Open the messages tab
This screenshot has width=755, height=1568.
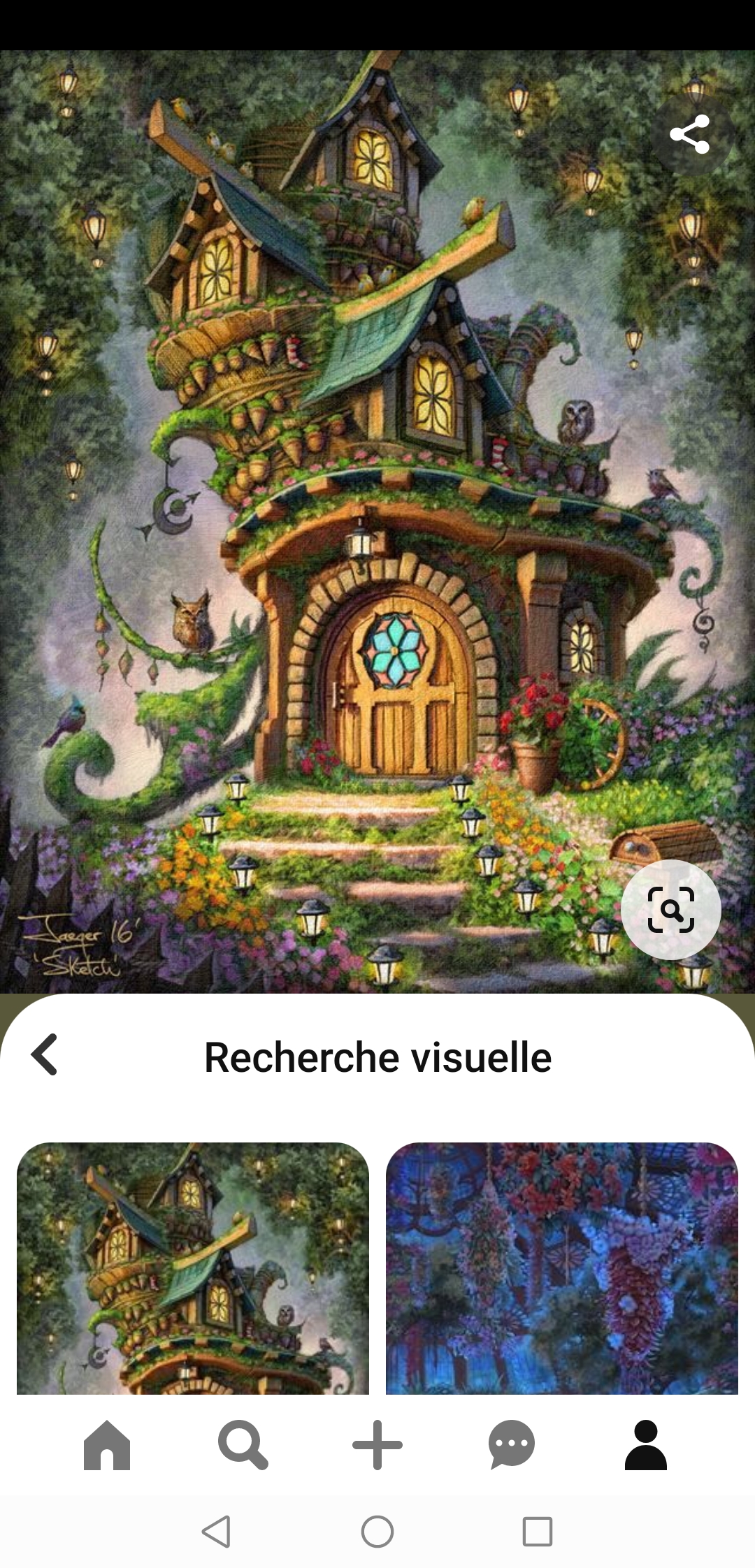pyautogui.click(x=512, y=1444)
